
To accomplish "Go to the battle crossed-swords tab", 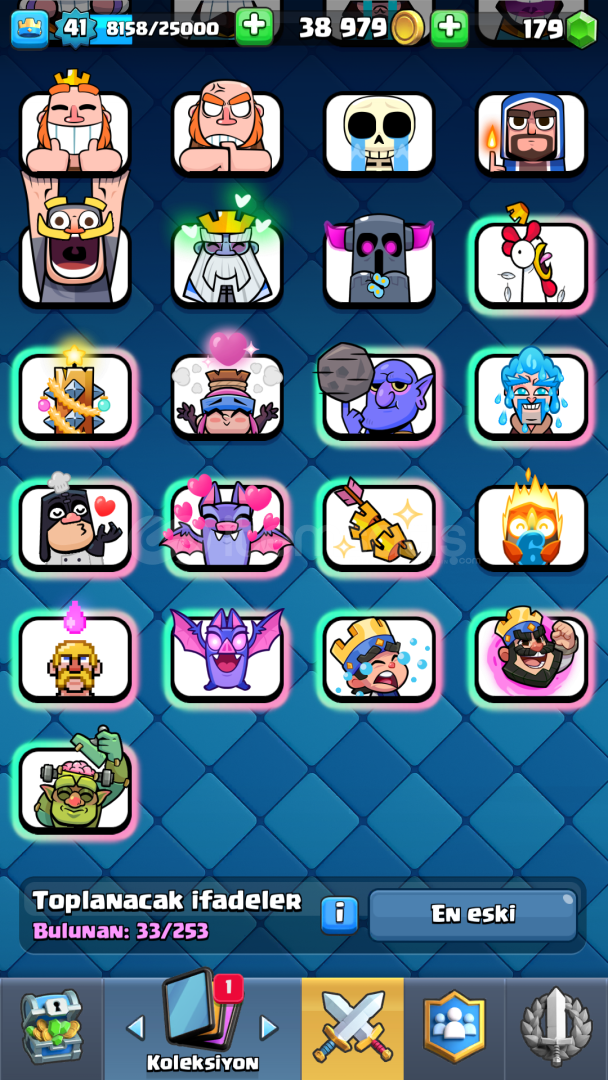I will point(353,1028).
